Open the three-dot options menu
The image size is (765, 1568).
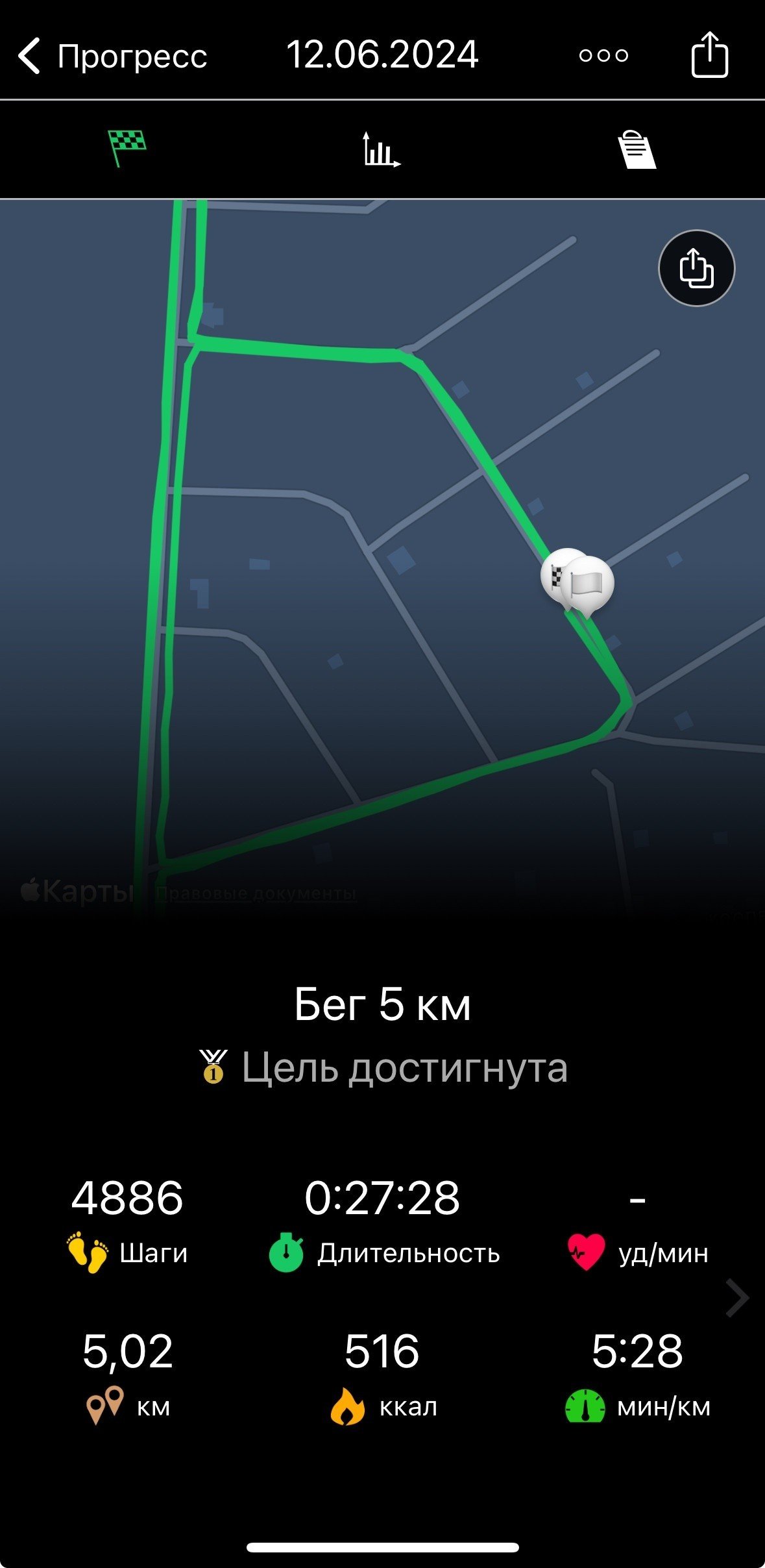603,56
